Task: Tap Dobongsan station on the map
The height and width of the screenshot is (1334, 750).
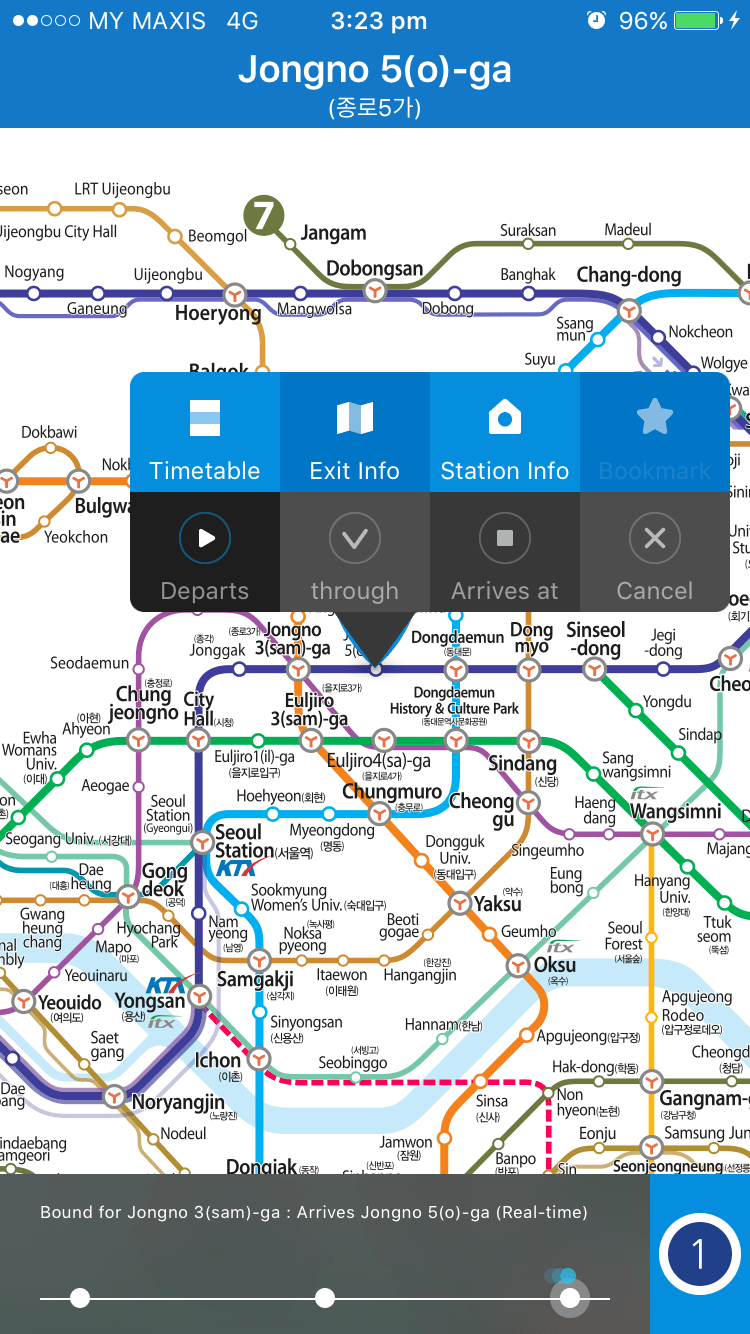Action: (x=375, y=291)
